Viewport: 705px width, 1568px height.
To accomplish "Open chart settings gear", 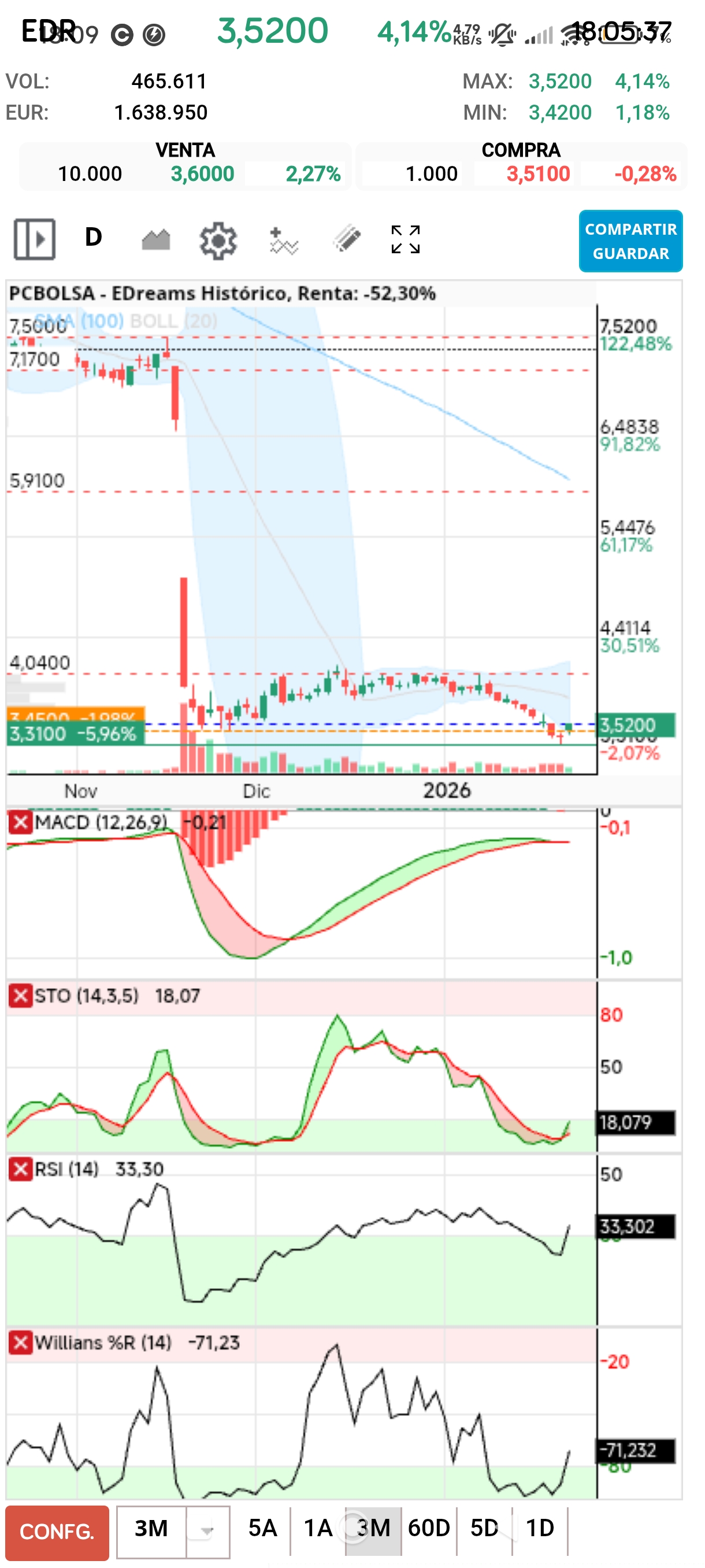I will [x=218, y=241].
